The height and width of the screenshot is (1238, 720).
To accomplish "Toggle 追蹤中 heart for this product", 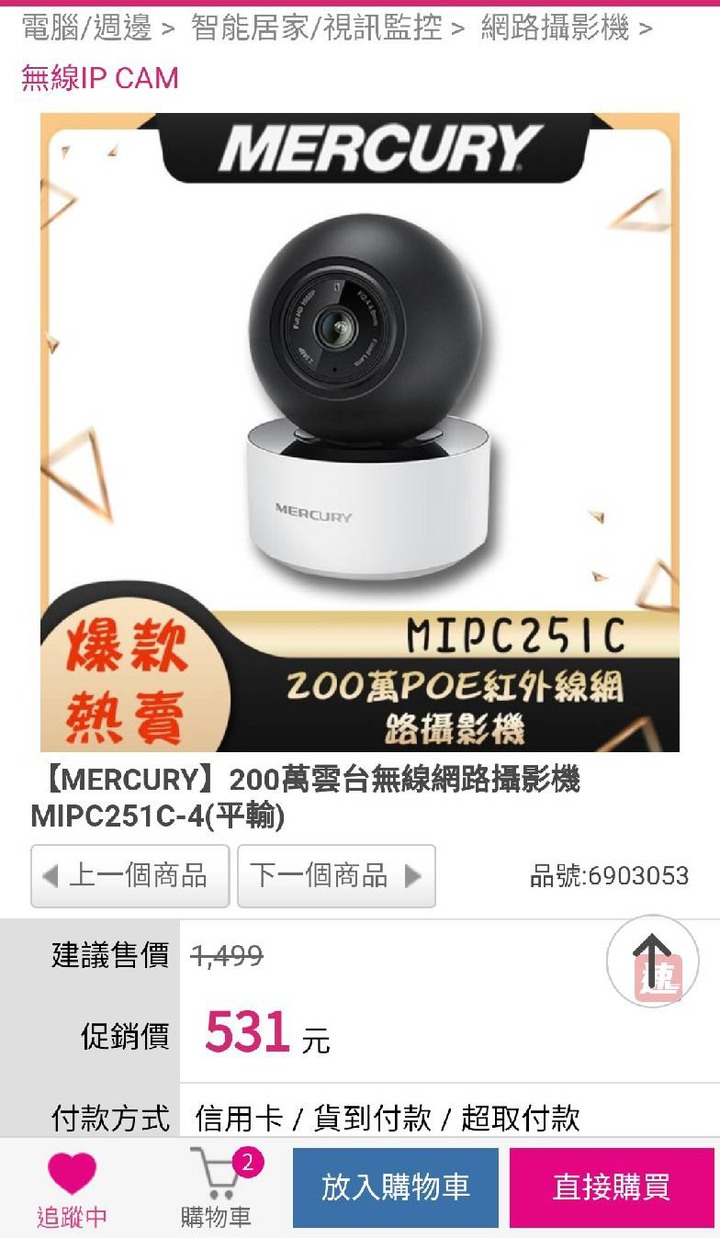I will (72, 1186).
